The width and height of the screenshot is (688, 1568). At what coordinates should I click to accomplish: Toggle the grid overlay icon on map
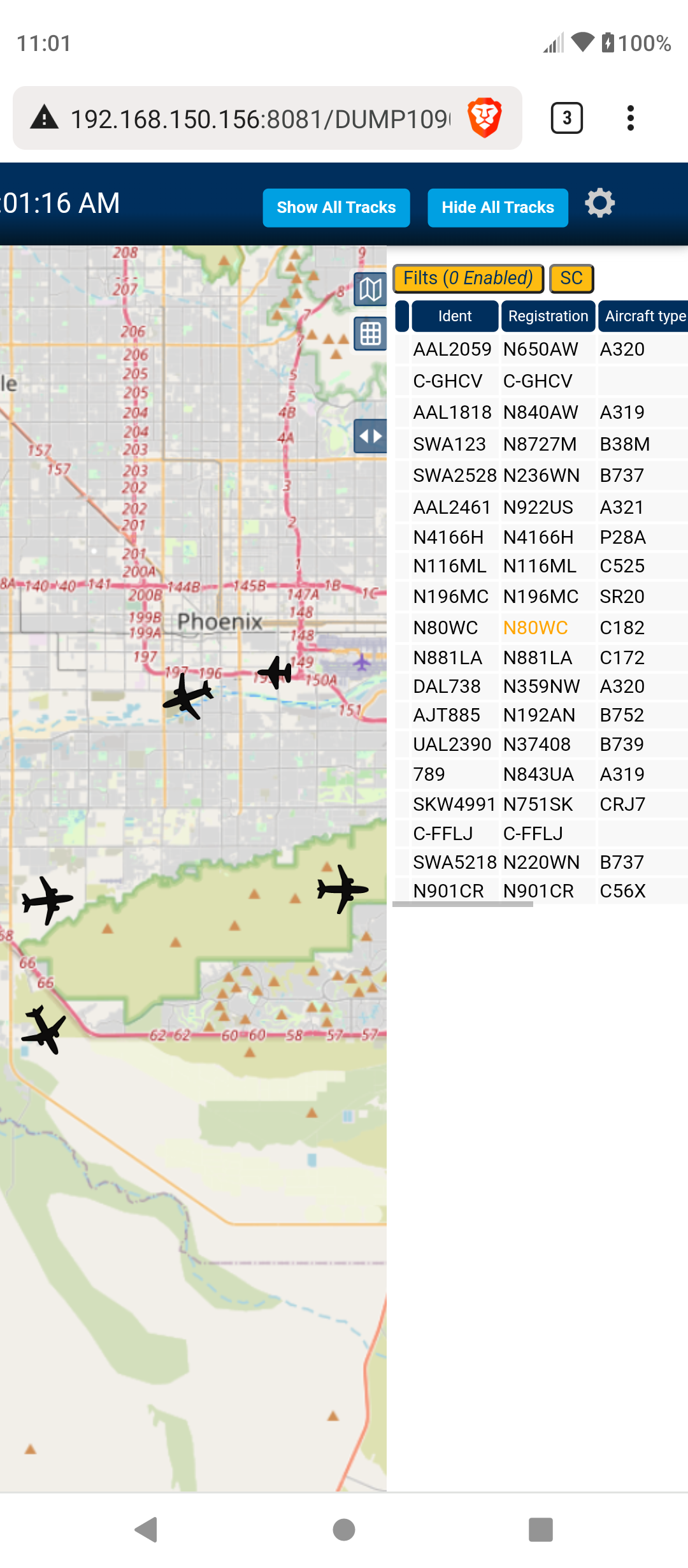tap(371, 333)
